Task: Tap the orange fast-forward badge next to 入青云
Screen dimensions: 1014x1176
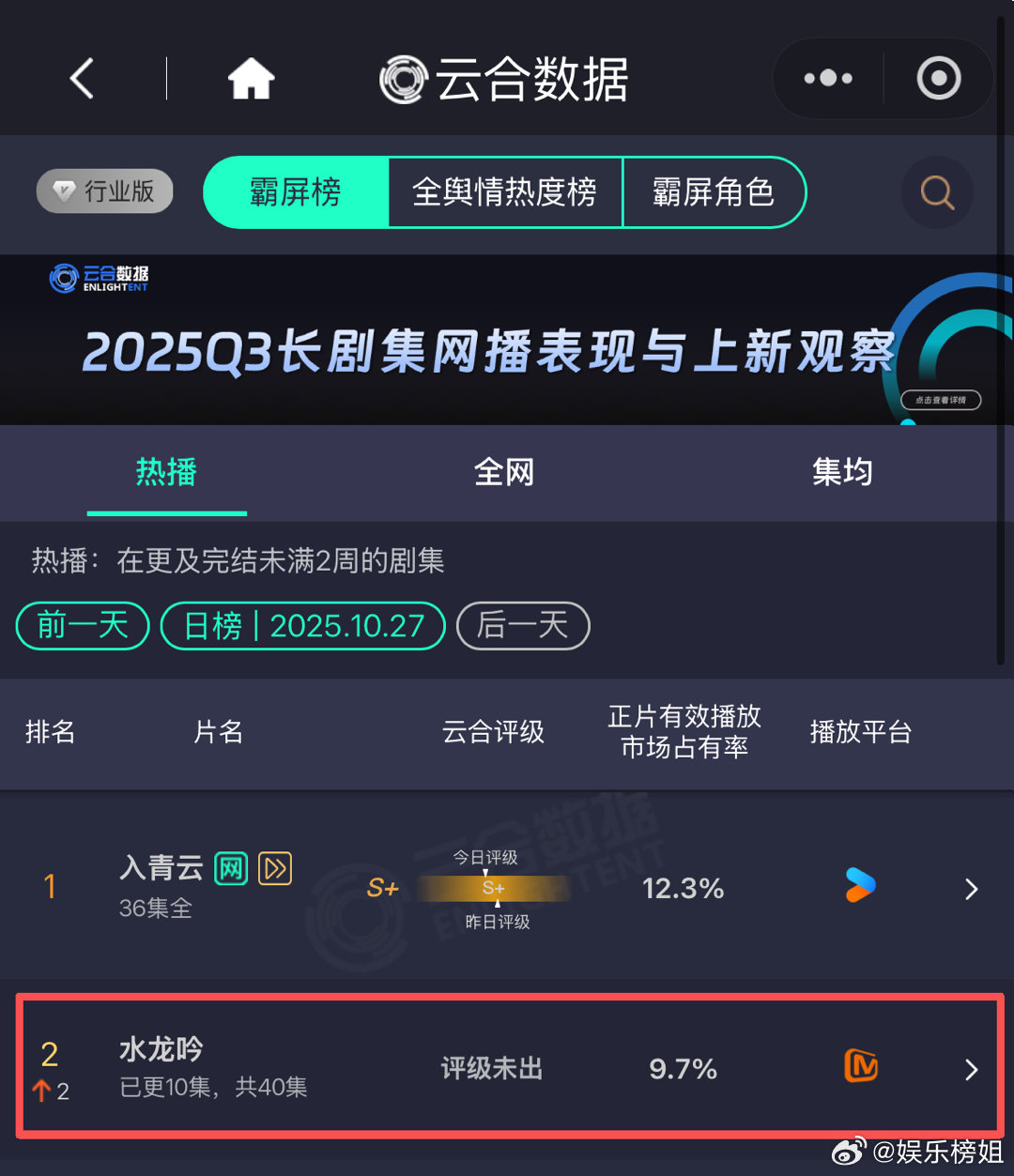Action: 275,869
